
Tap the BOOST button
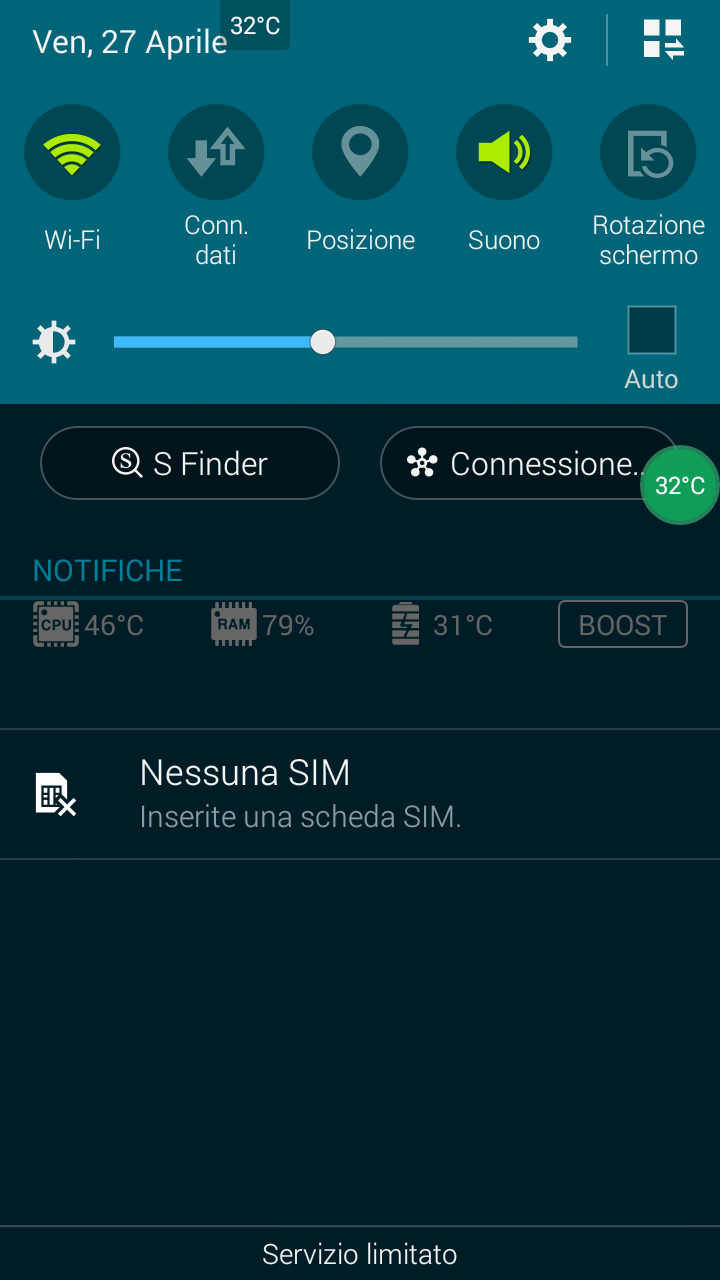point(622,625)
